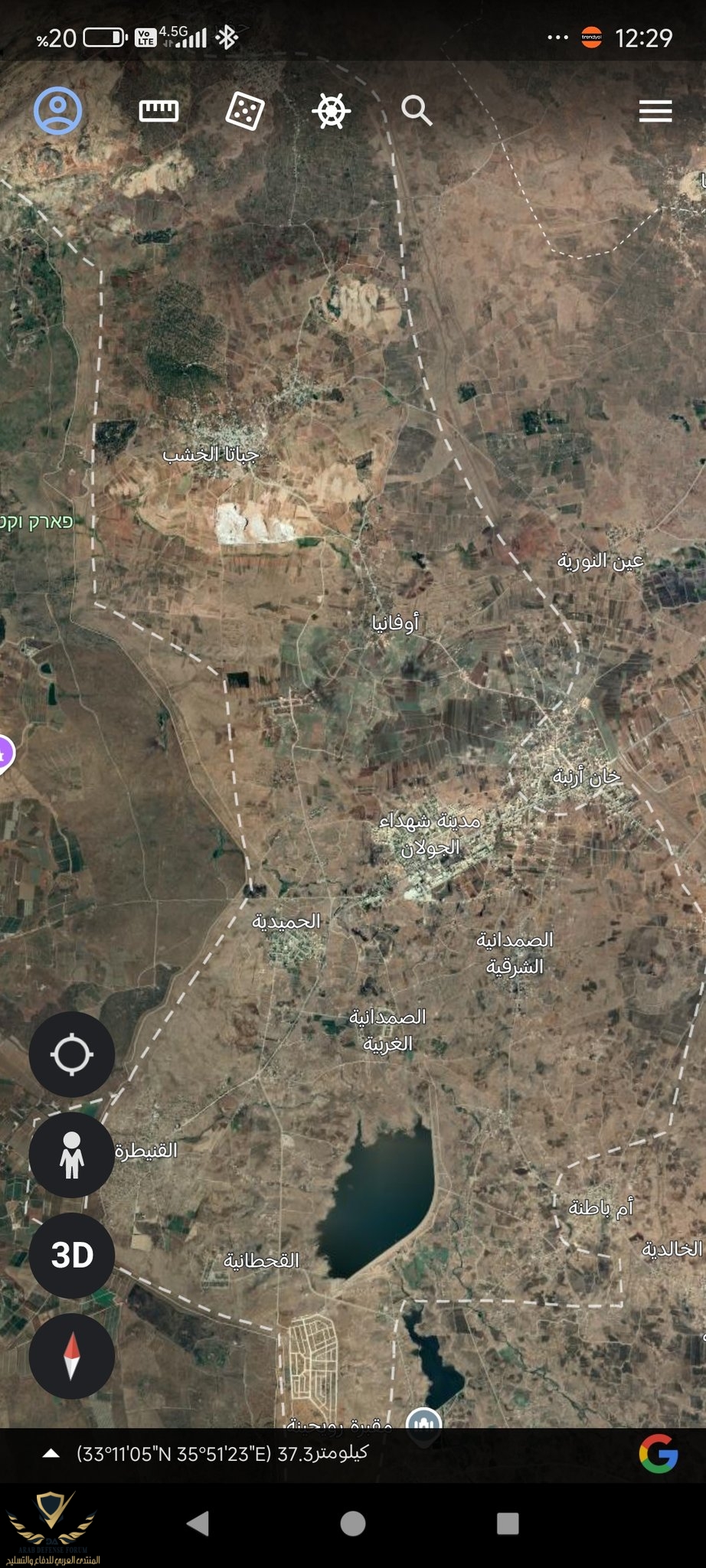
Task: Open the account profile icon
Action: tap(57, 111)
